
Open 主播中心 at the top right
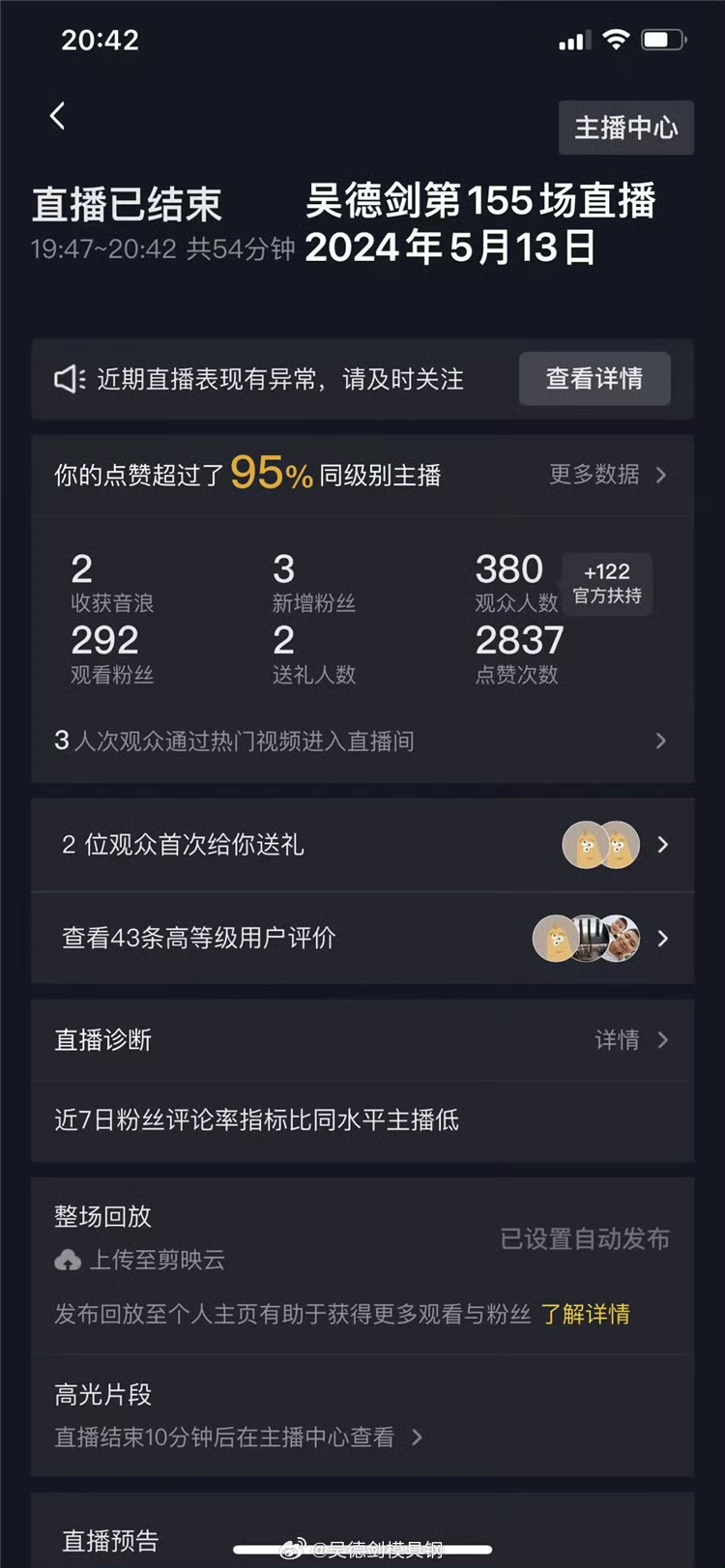click(626, 127)
